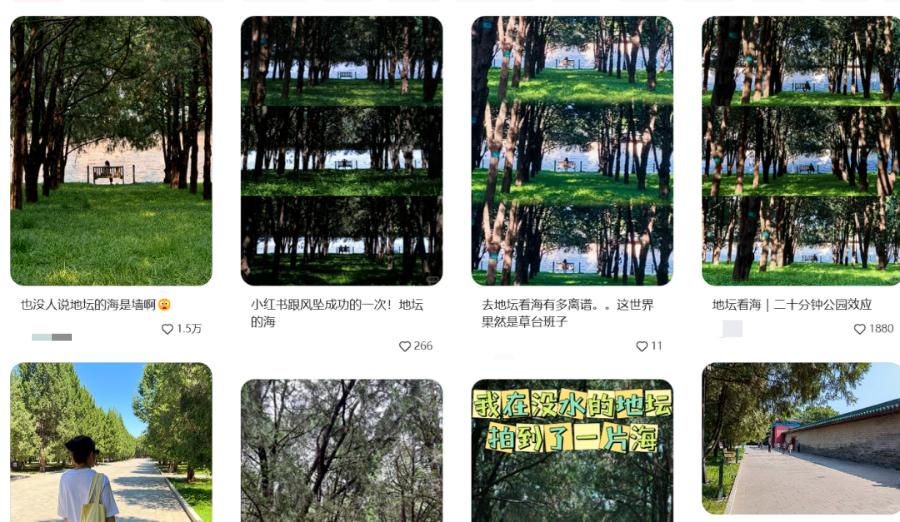Open the post '也没人说地坛的海是墙啊'

point(111,150)
